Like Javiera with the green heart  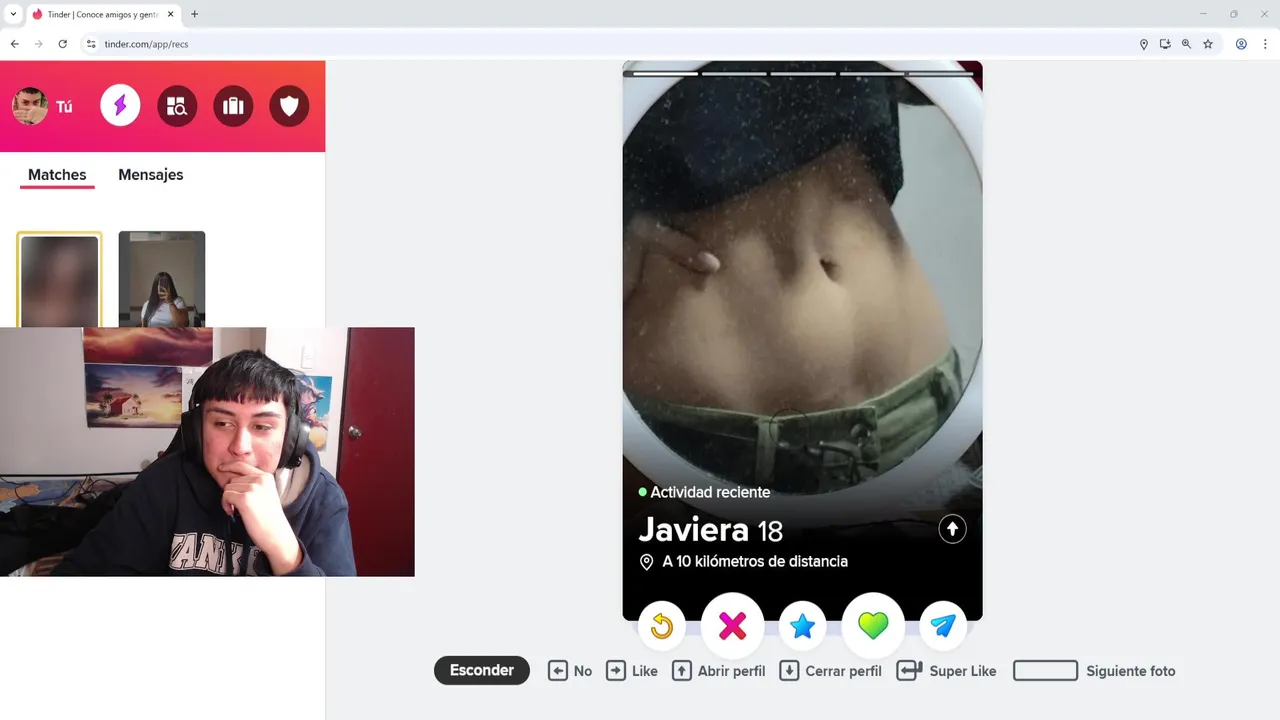(x=873, y=626)
